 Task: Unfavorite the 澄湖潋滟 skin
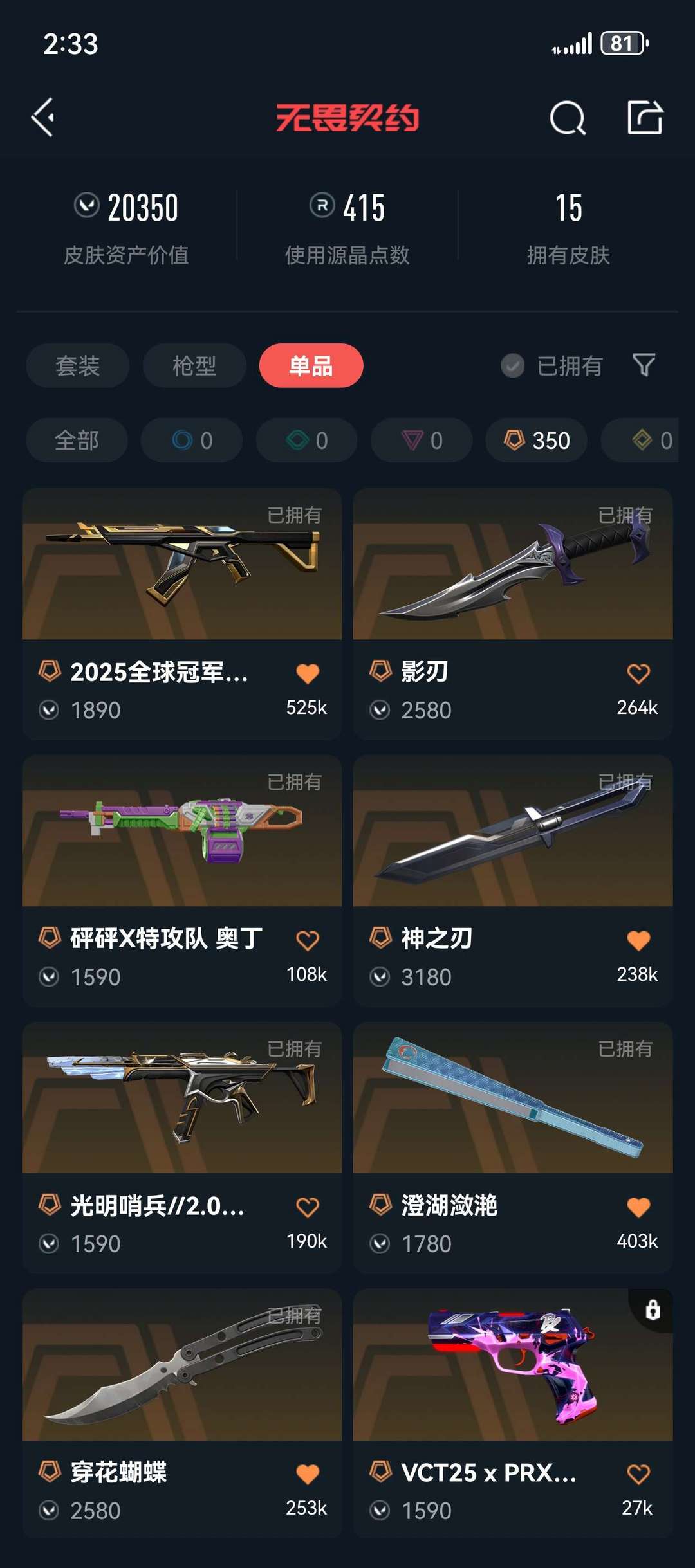(637, 1205)
